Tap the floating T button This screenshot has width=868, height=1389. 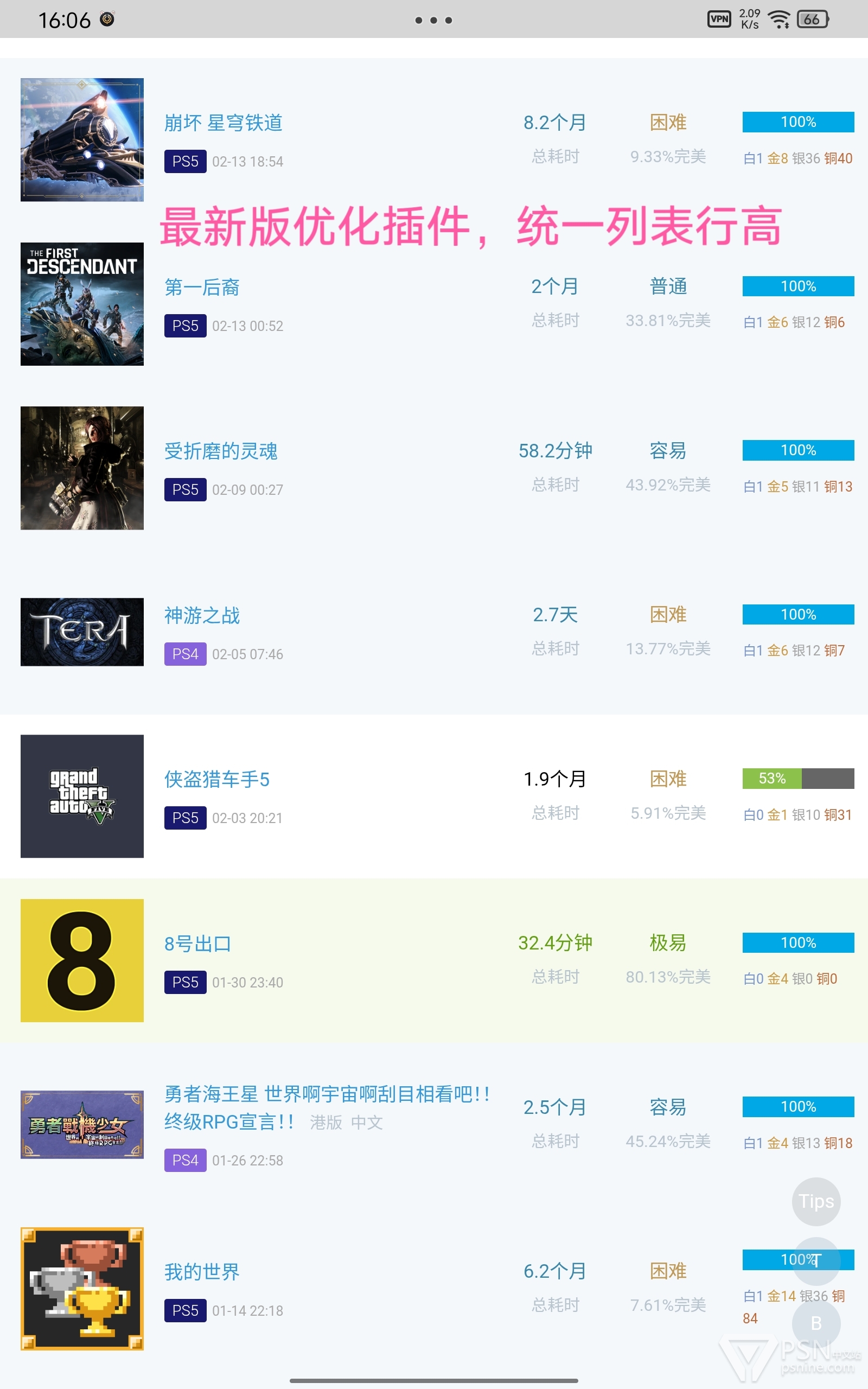[816, 1260]
